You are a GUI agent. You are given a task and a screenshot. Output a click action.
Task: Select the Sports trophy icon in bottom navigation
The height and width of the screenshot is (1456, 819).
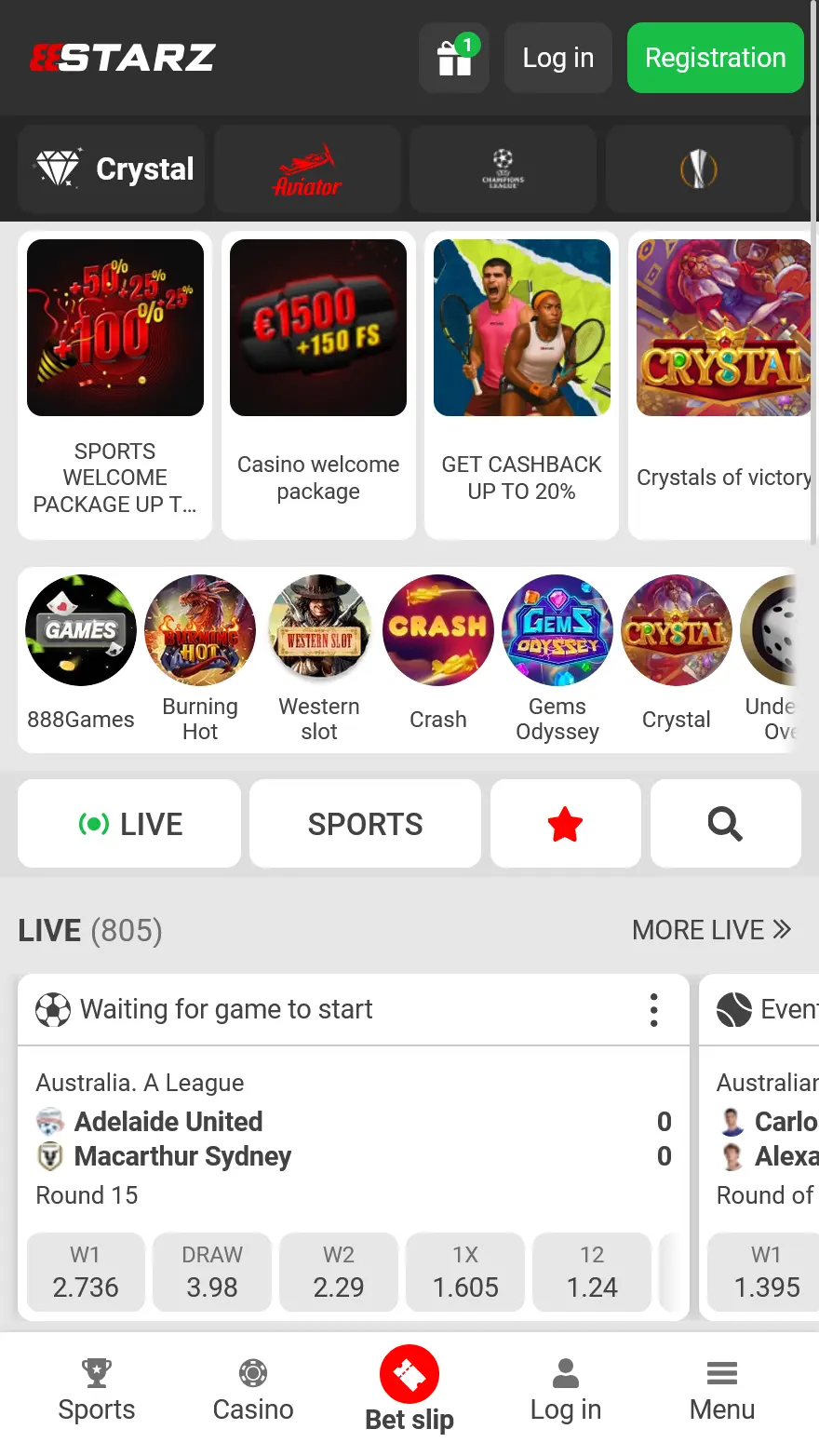(x=97, y=1371)
